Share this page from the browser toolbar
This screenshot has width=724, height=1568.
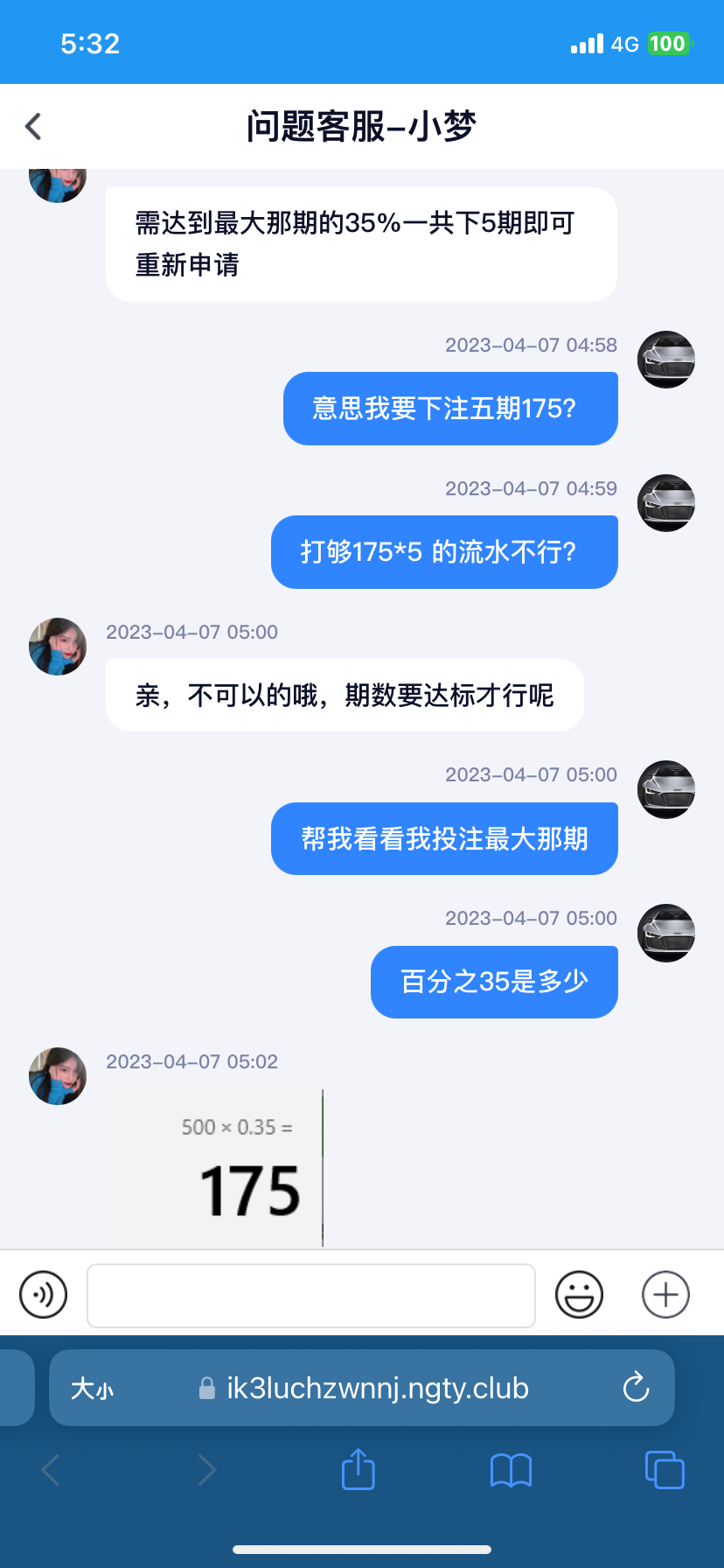(358, 1469)
